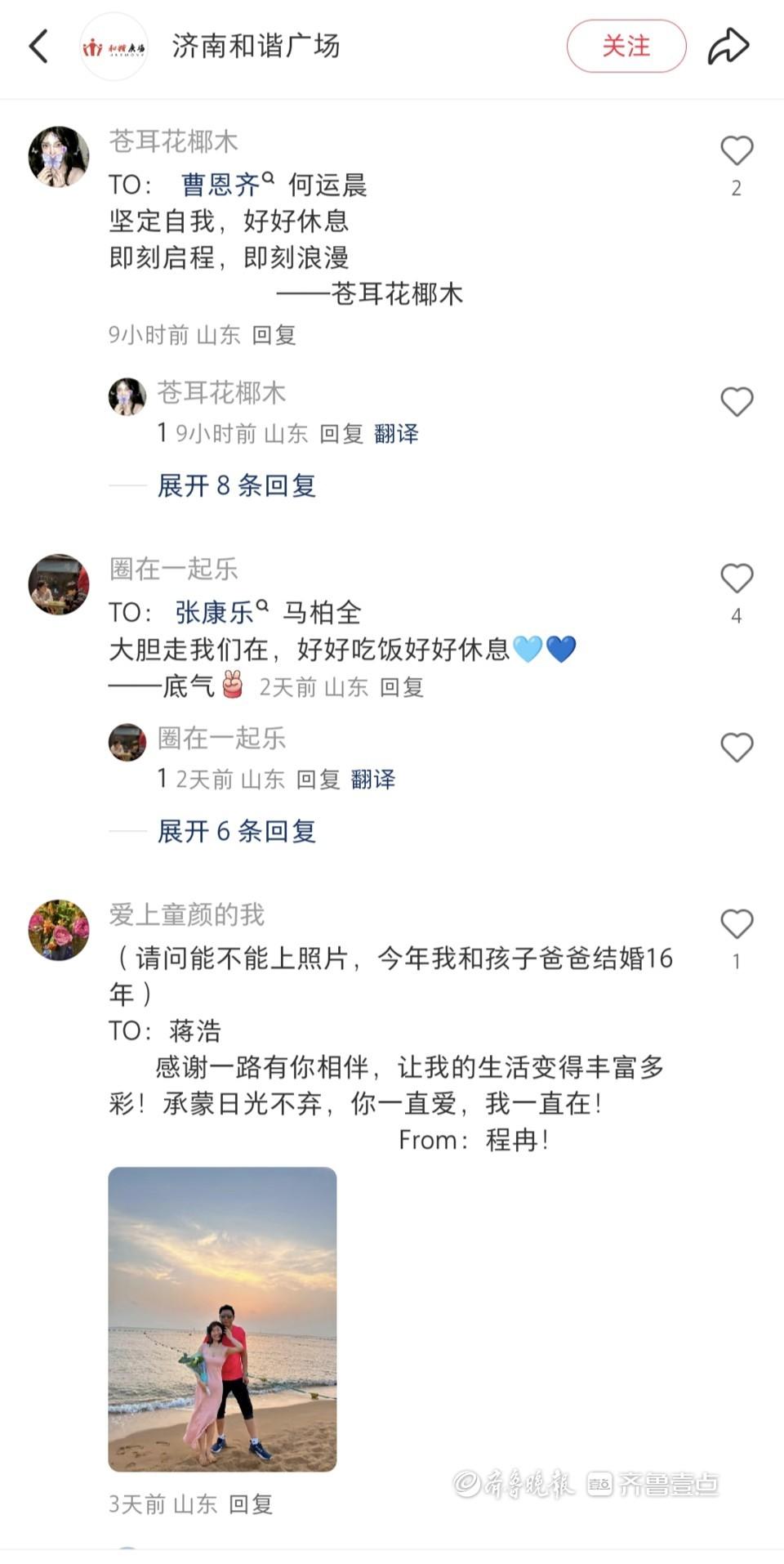Open 济南和谐广场 profile avatar
Screen dimensions: 784x1564
click(x=114, y=47)
